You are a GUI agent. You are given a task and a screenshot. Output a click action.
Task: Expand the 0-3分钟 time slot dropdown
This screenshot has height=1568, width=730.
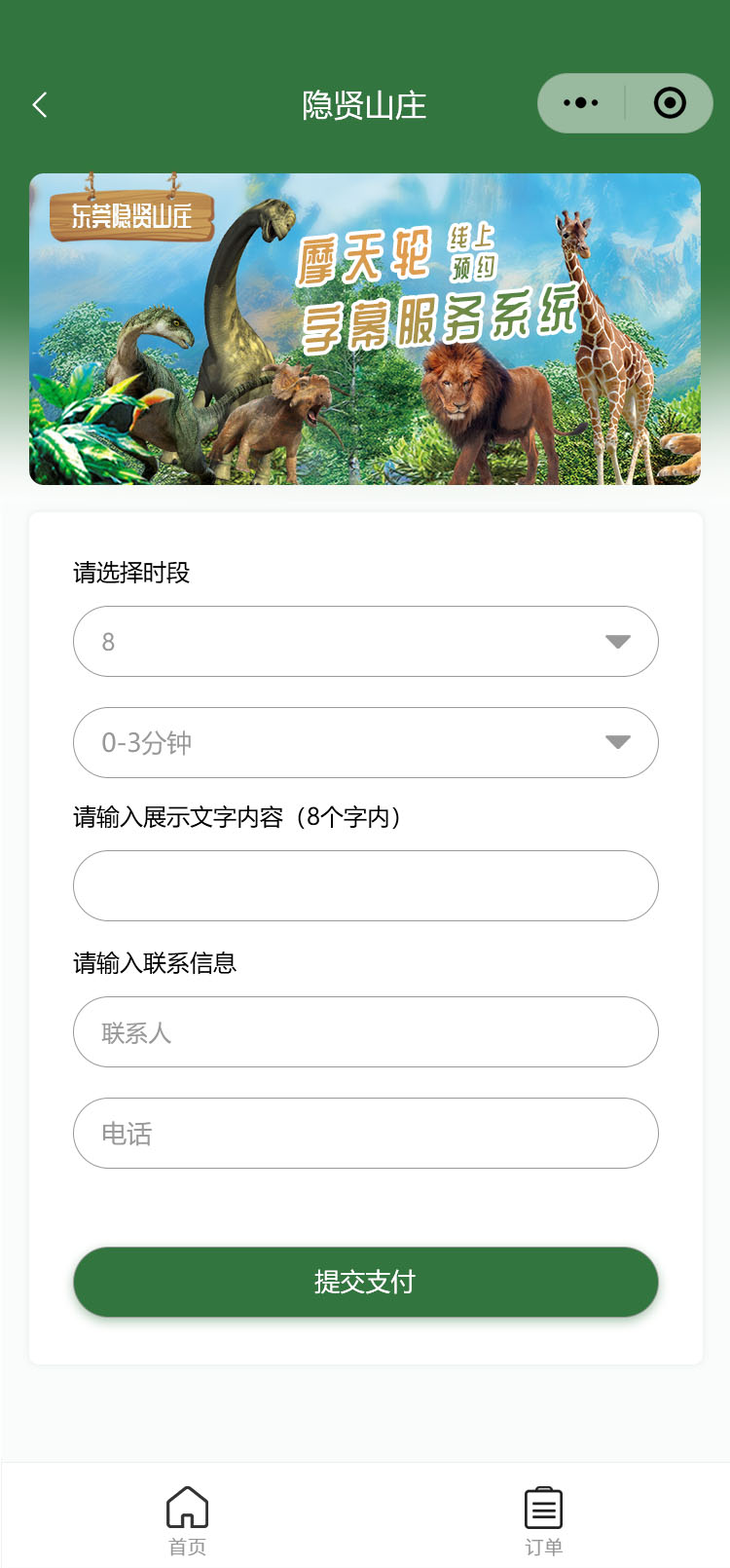tap(365, 742)
